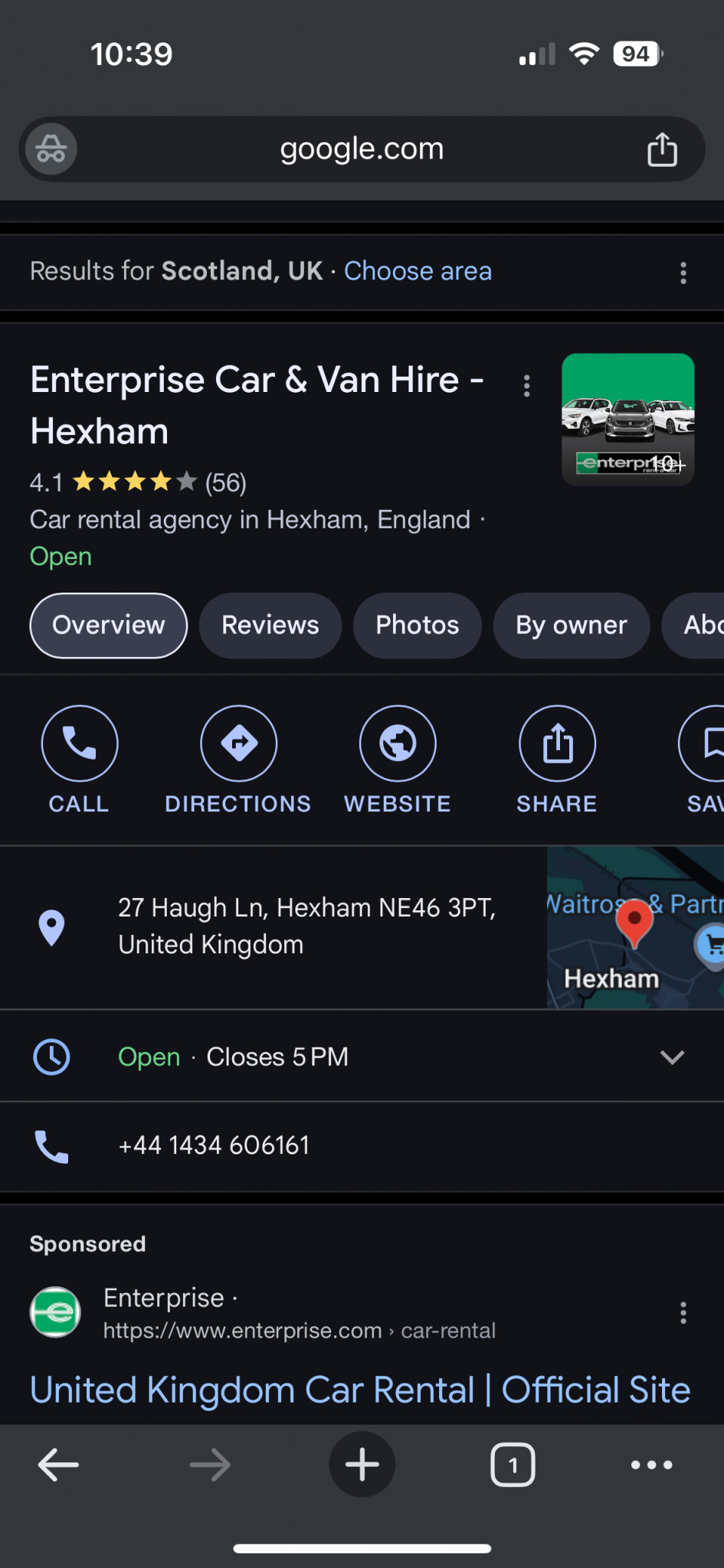Switch to the Photos tab
724x1568 pixels.
click(417, 626)
